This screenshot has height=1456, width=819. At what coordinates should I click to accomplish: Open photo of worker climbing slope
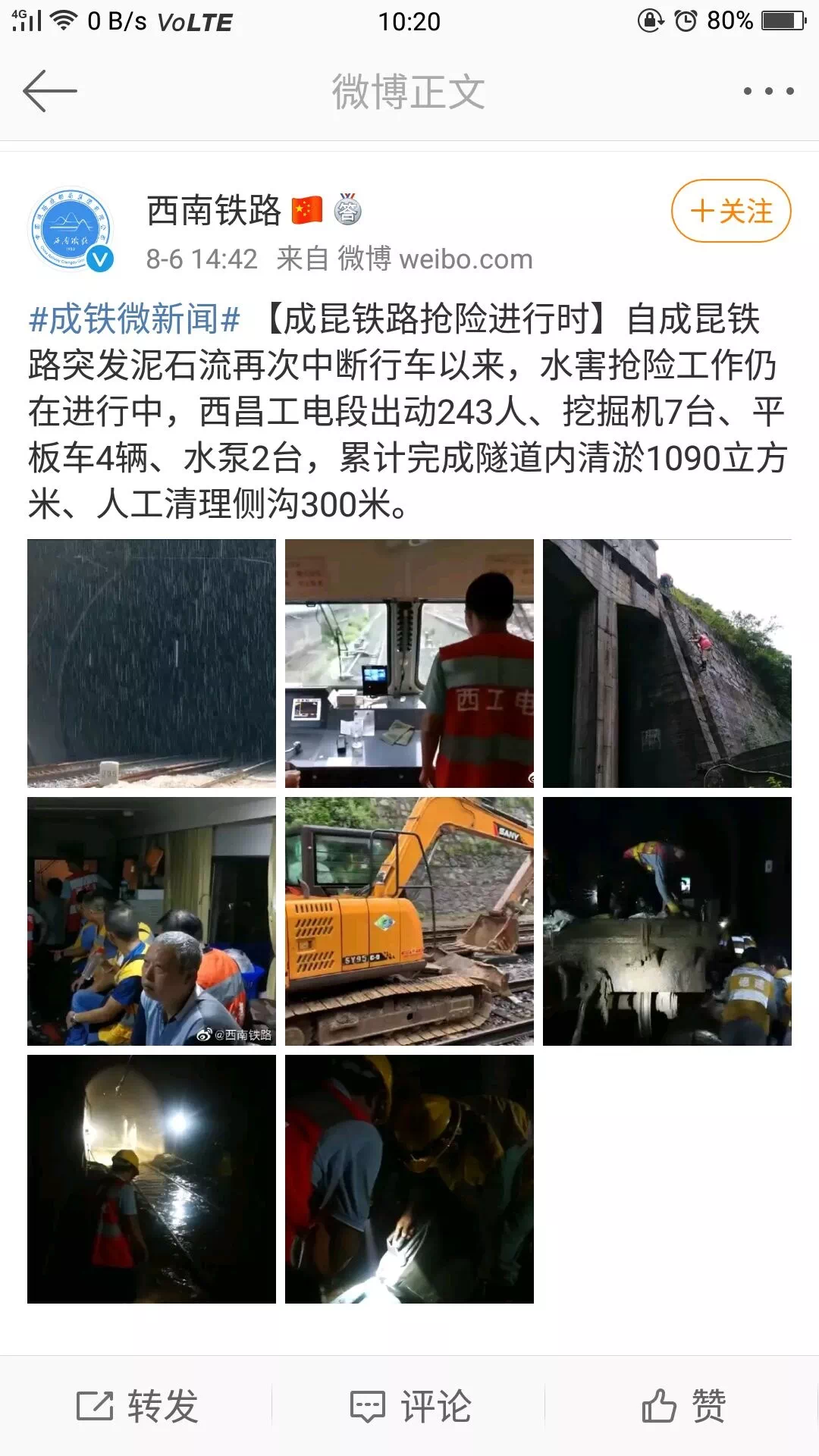point(667,664)
